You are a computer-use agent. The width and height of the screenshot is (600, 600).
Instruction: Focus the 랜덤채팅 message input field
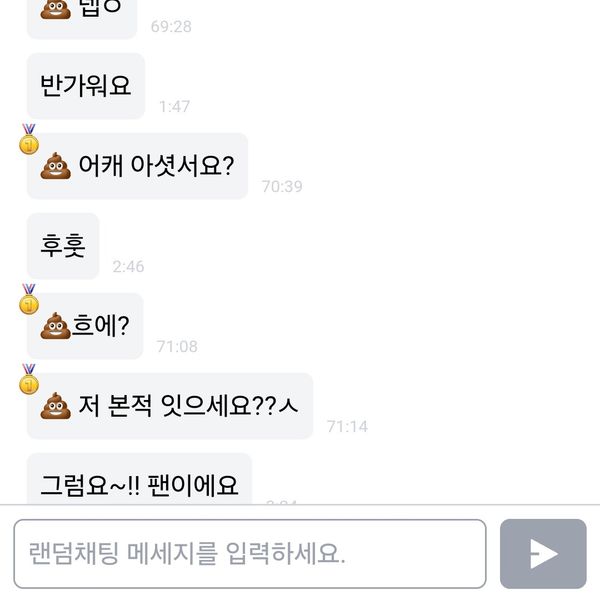pos(250,553)
